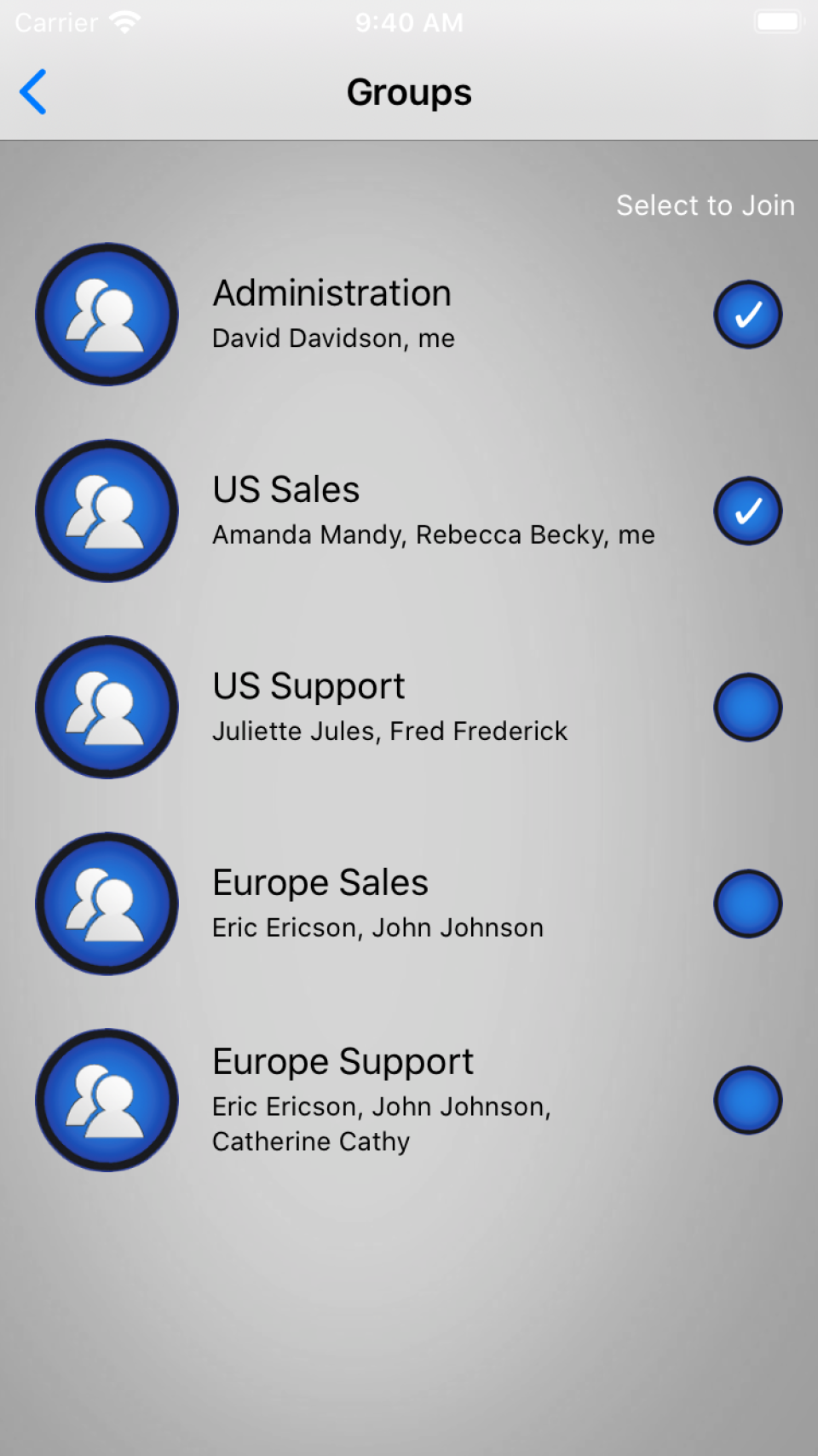This screenshot has width=818, height=1456.
Task: Tick the Europe Support group checkbox
Action: click(747, 1100)
